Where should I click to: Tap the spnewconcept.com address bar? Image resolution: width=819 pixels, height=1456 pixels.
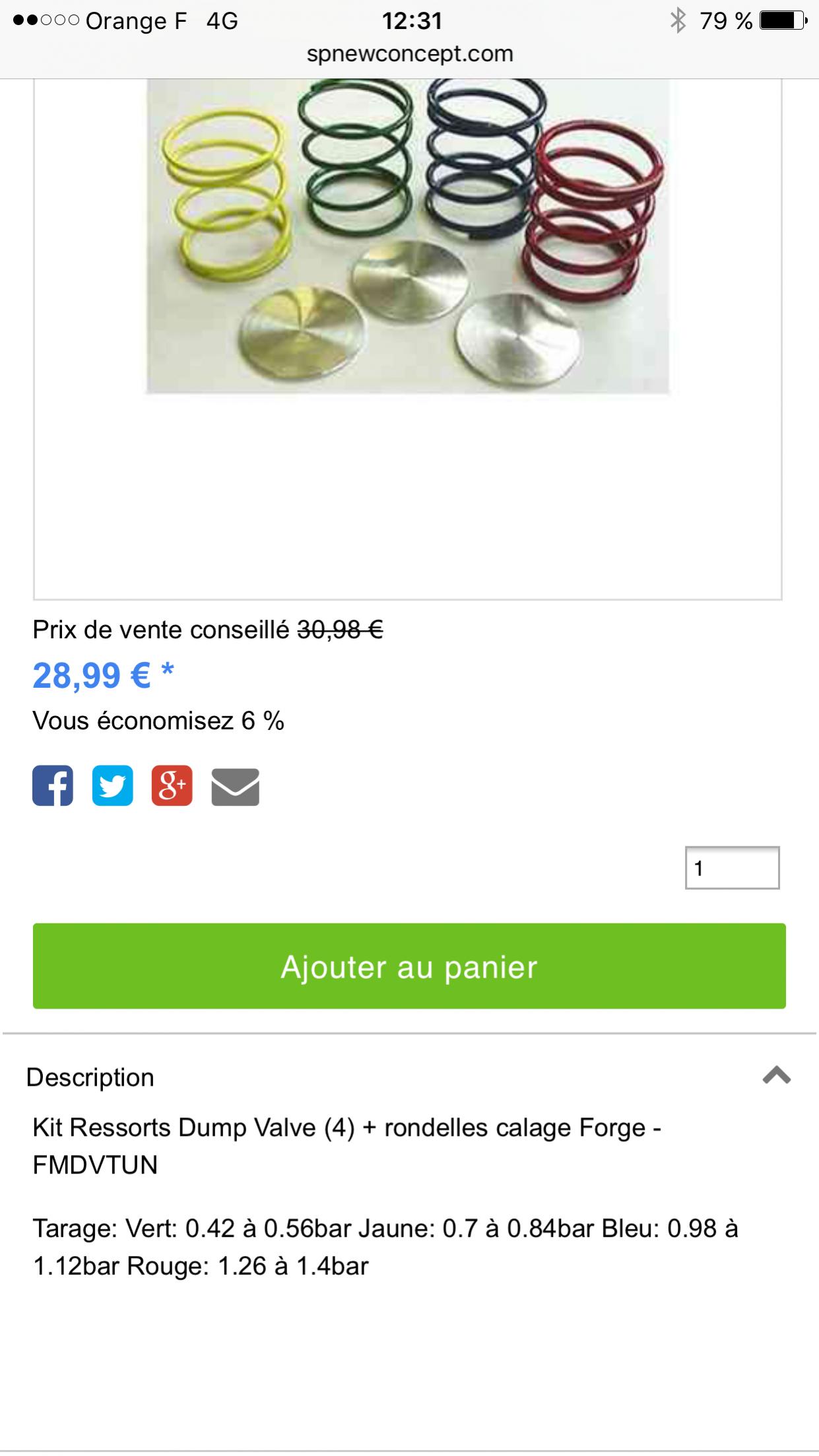(409, 53)
